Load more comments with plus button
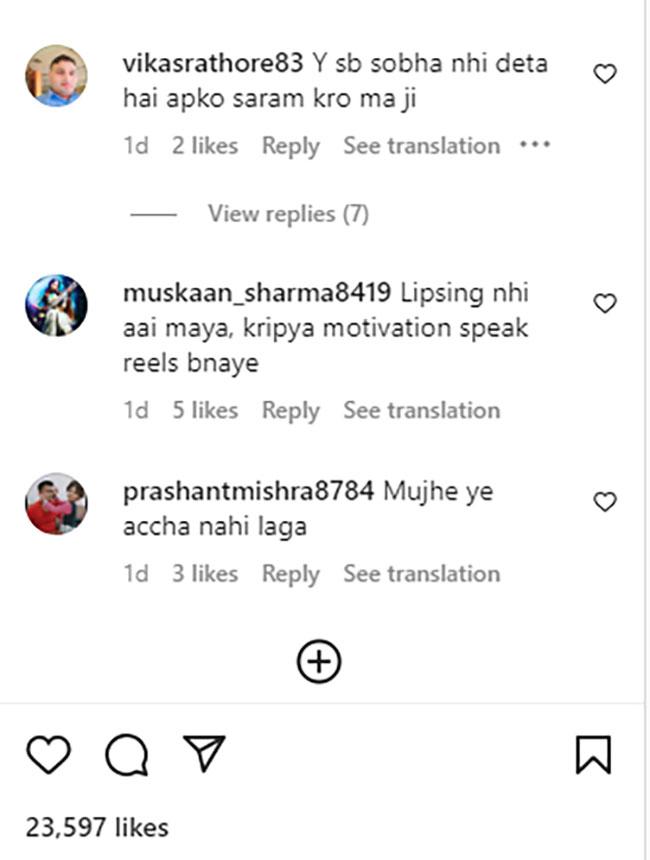The image size is (650, 860). (x=319, y=661)
